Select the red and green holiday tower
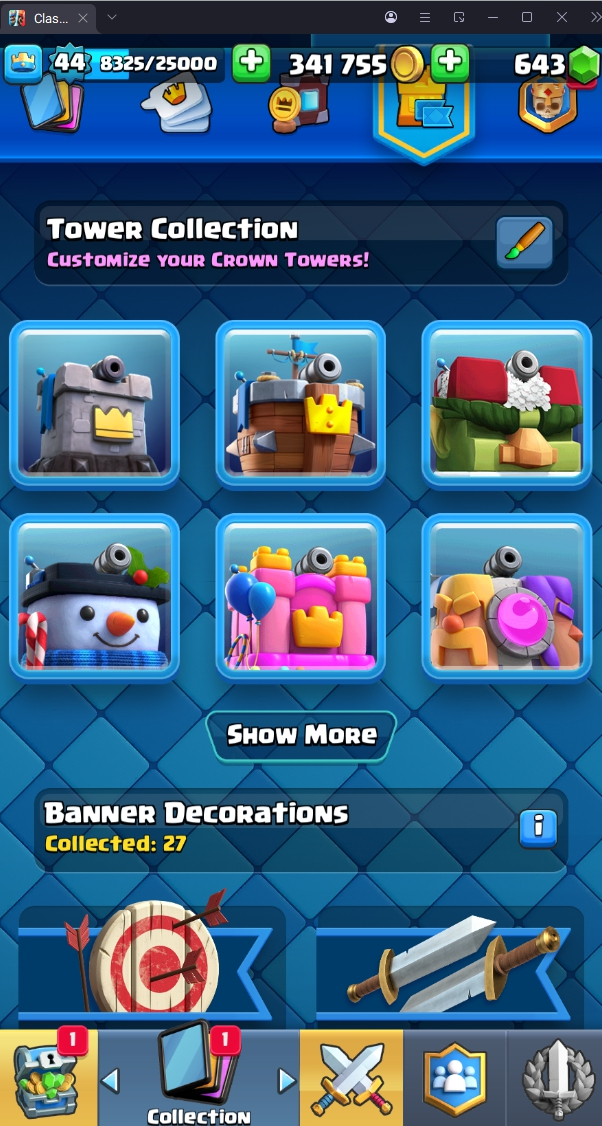 (x=507, y=404)
